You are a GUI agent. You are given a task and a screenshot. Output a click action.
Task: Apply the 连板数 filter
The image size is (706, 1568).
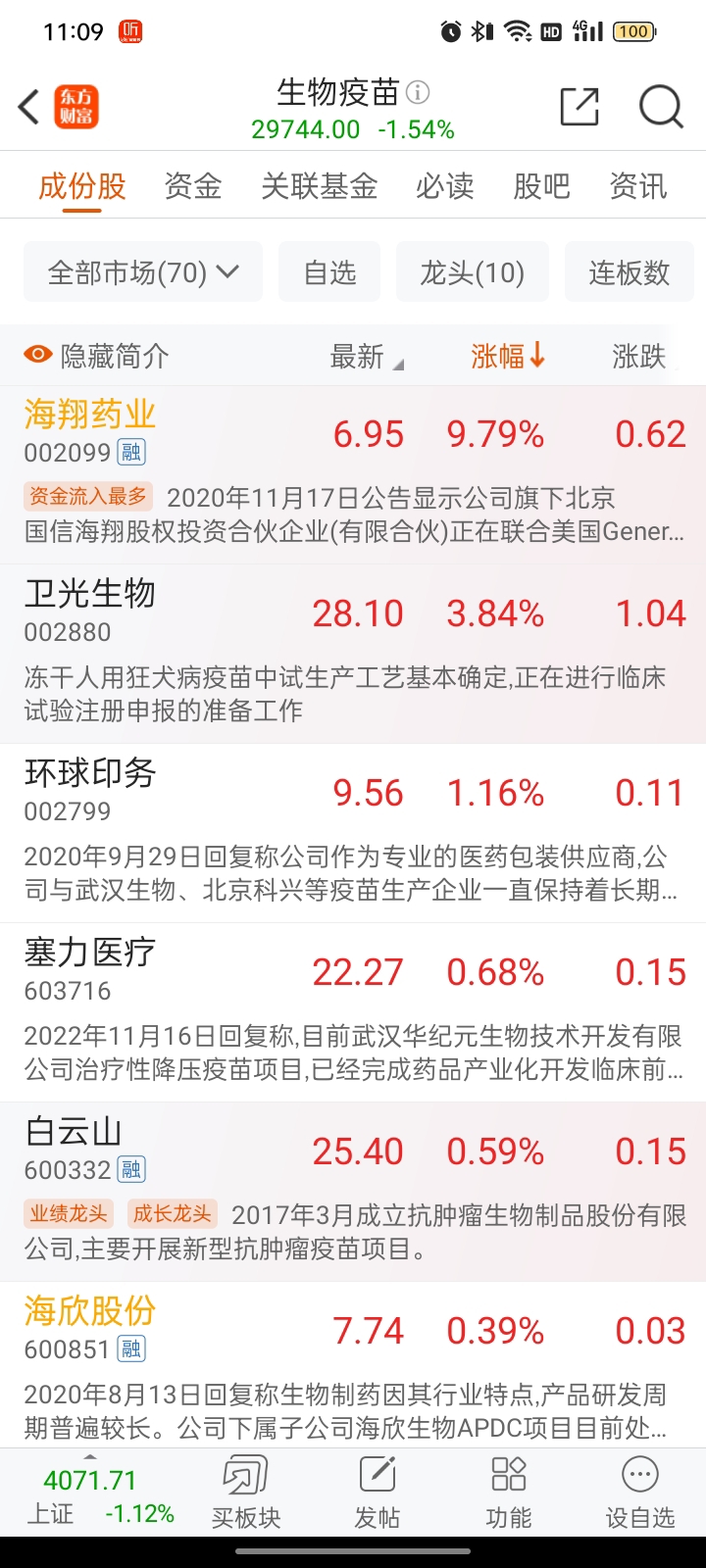click(629, 271)
